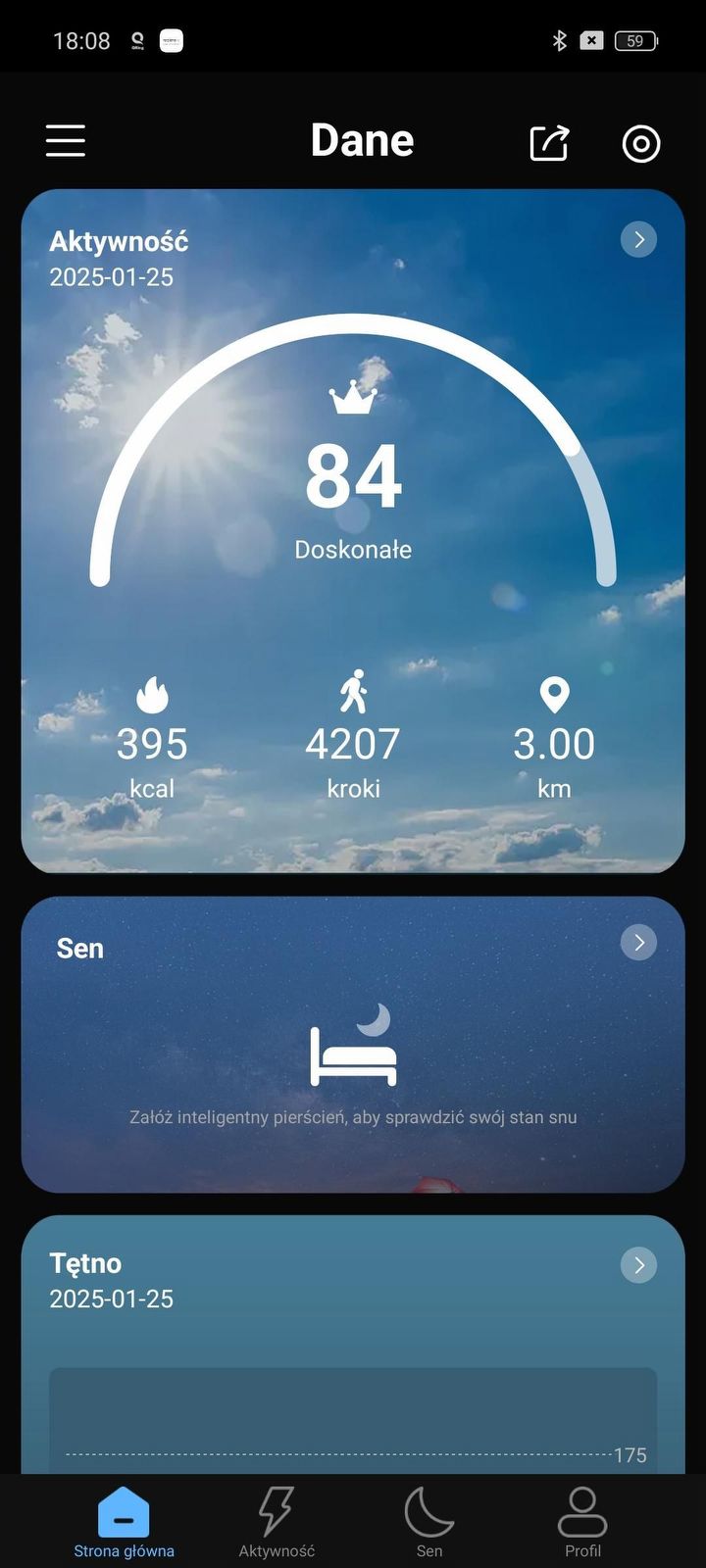Go to the Sen bottom tab
The height and width of the screenshot is (1568, 706).
pos(429,1522)
